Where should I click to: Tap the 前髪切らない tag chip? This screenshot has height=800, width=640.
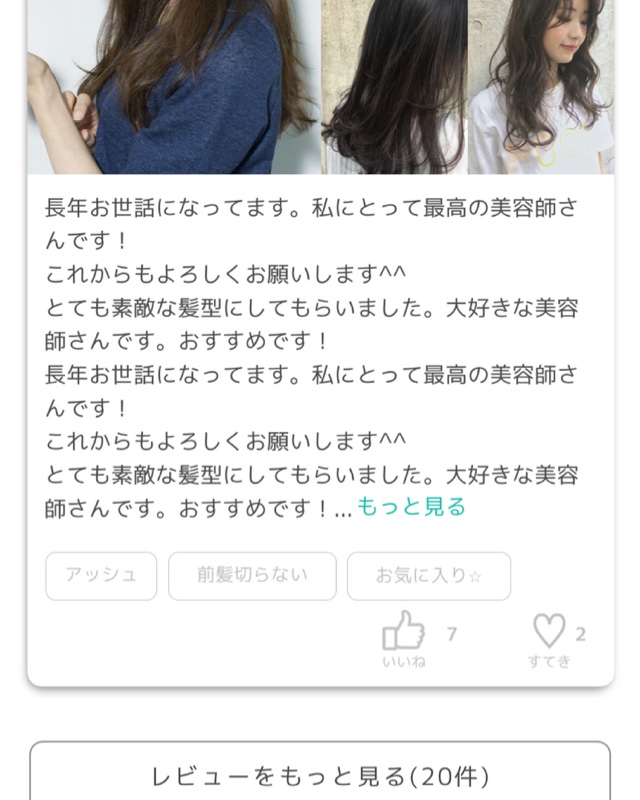point(252,576)
